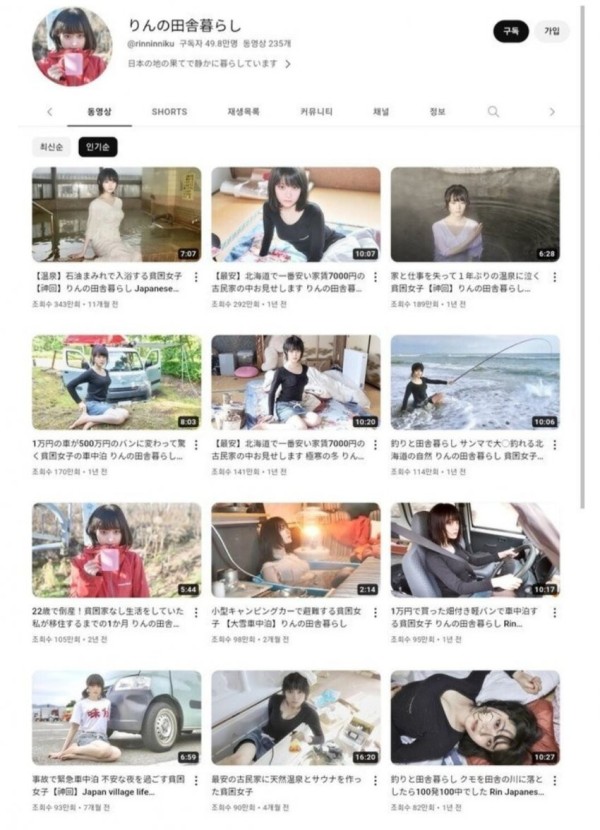Screen dimensions: 600x830
Task: Play the 6:28 video about losing home and job
Action: (475, 214)
